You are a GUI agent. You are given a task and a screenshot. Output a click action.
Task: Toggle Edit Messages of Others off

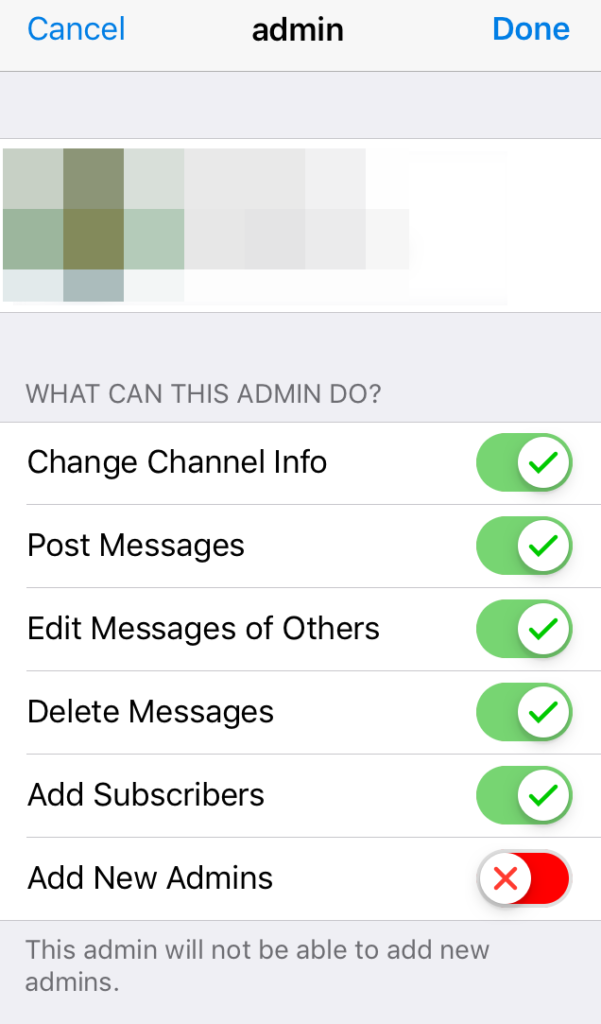pyautogui.click(x=523, y=629)
